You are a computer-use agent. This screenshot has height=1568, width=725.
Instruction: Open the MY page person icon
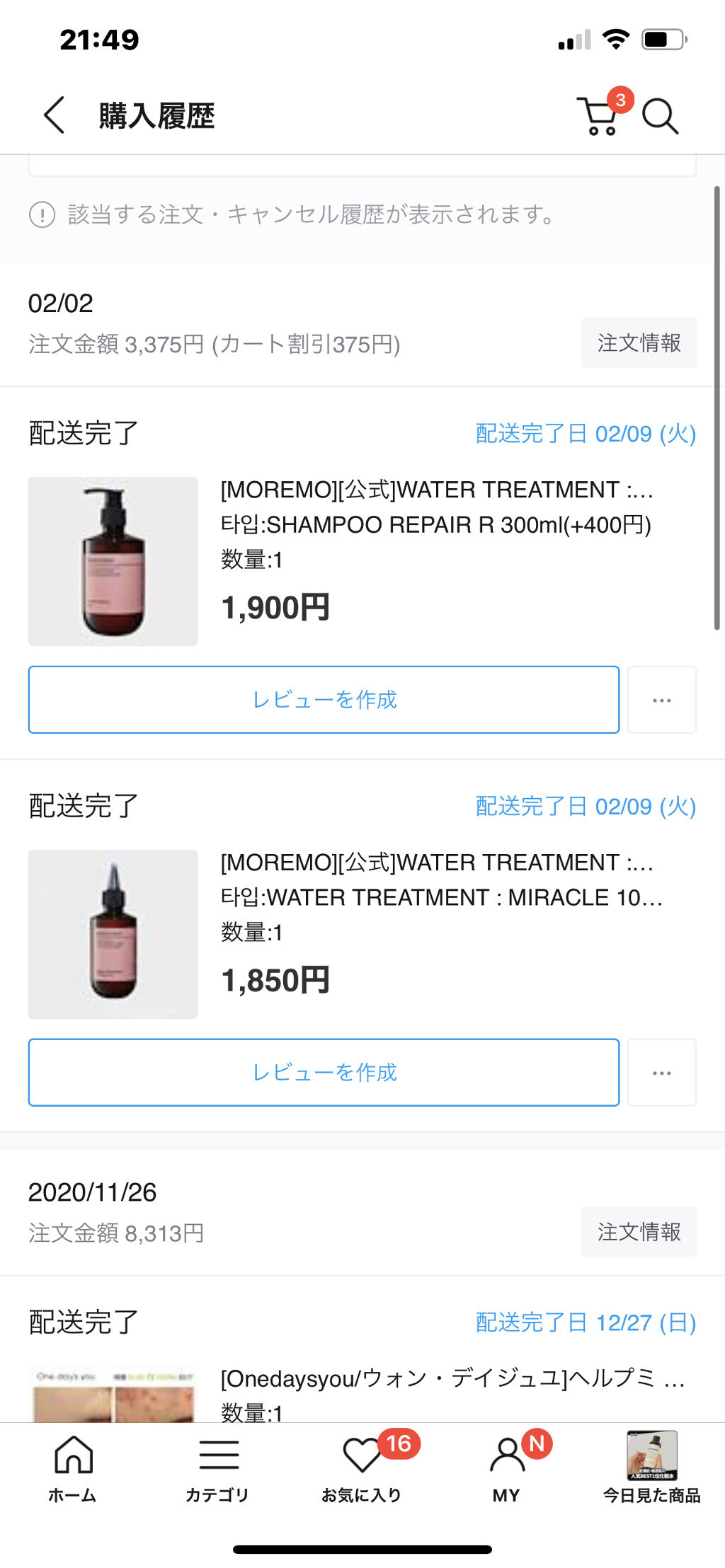[507, 1454]
